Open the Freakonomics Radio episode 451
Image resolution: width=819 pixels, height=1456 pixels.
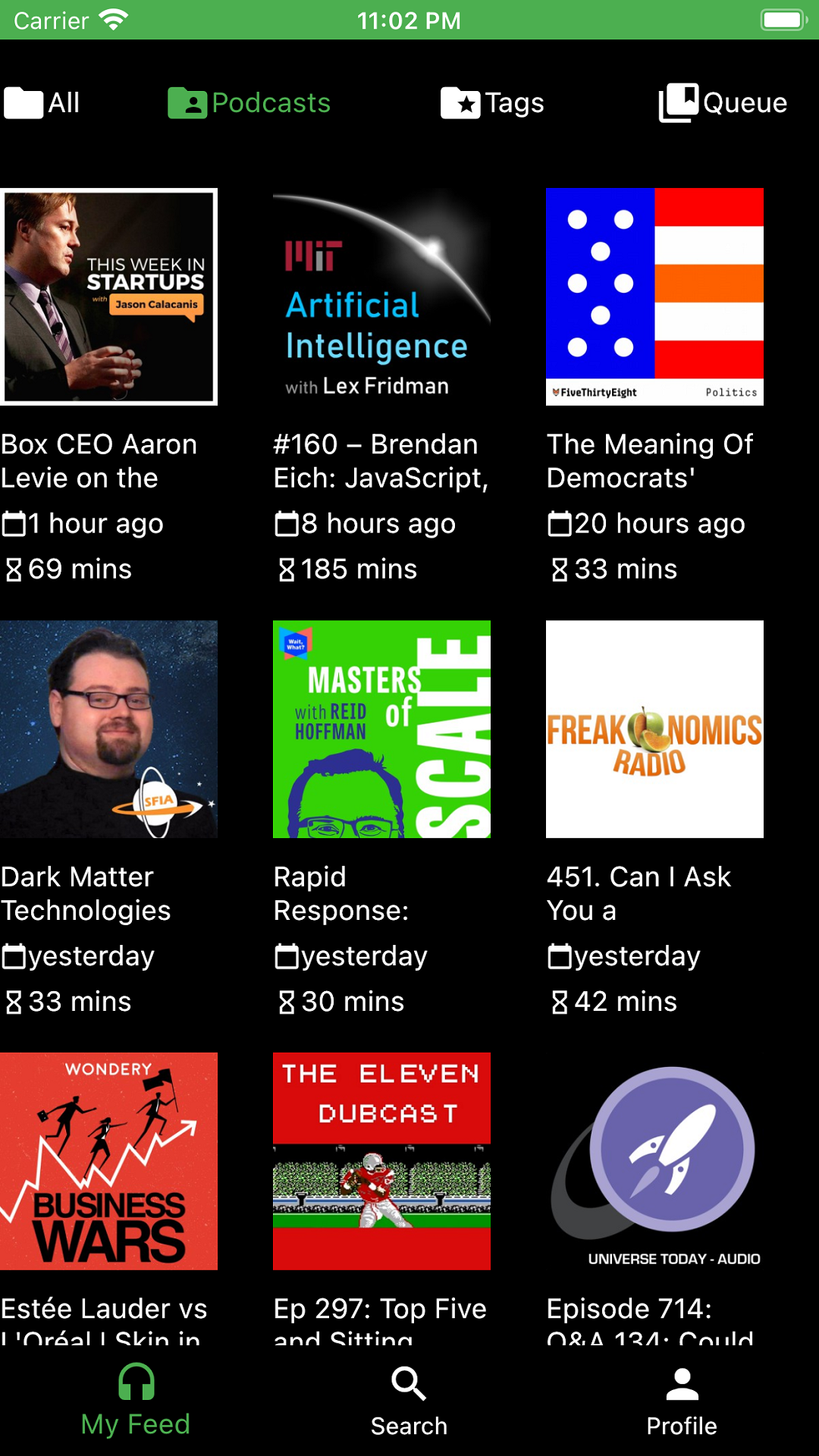[x=654, y=729]
